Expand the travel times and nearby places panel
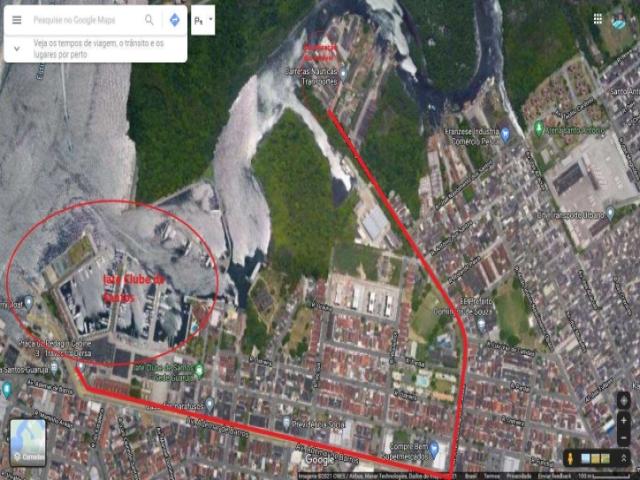The height and width of the screenshot is (480, 640). click(95, 50)
